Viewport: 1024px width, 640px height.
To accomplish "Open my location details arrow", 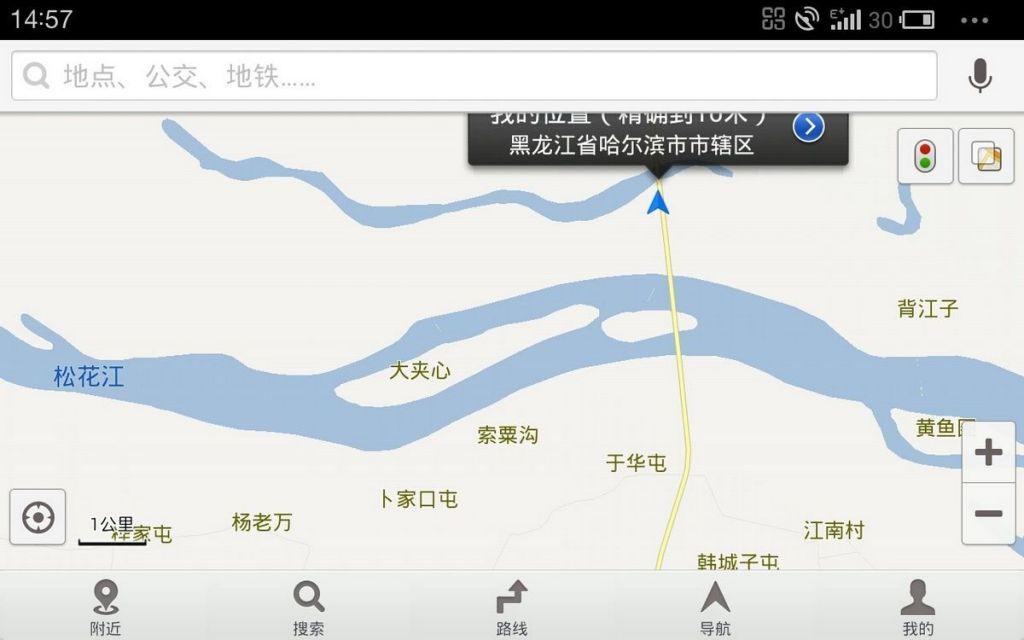I will 809,127.
